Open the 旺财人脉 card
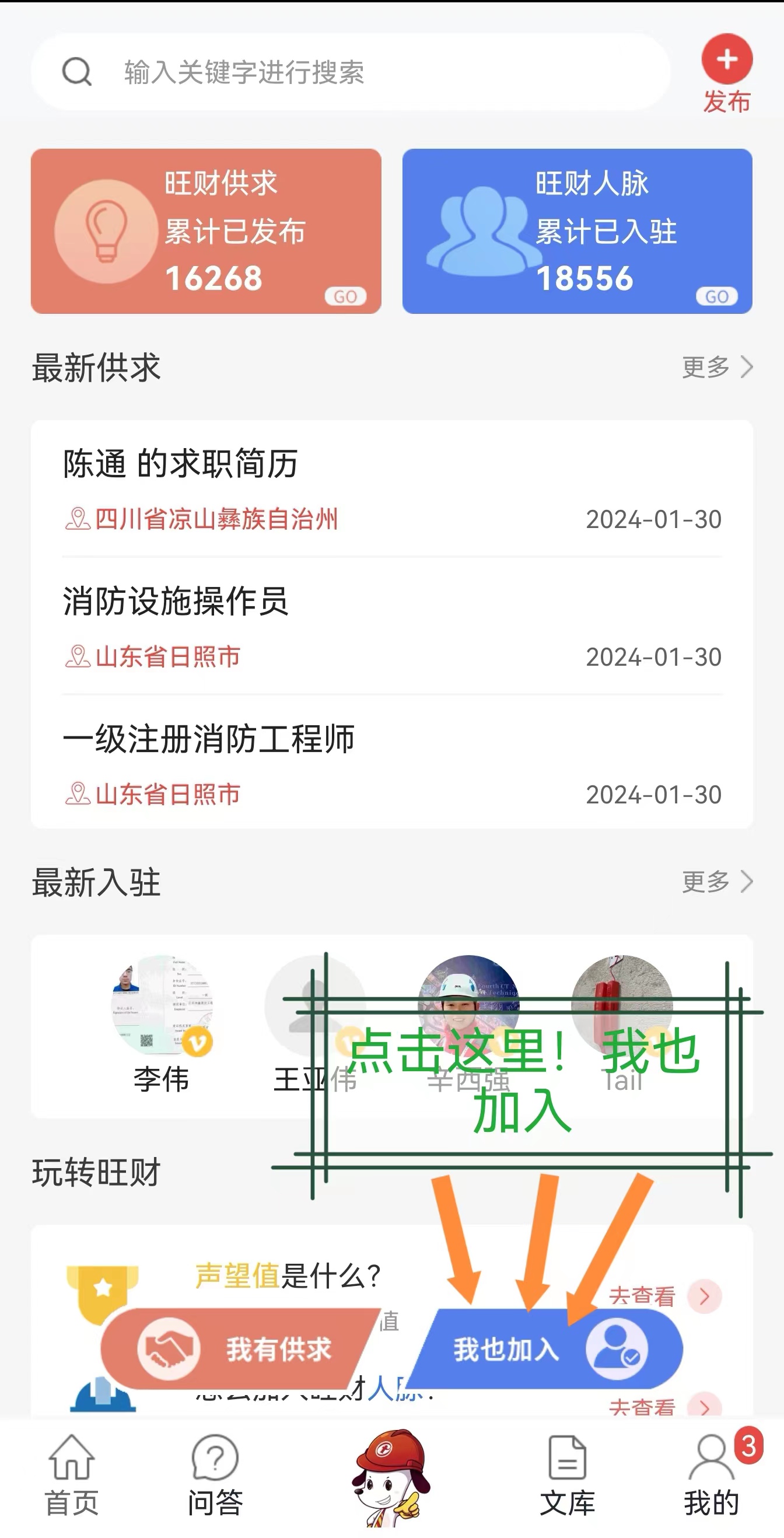 [x=577, y=231]
